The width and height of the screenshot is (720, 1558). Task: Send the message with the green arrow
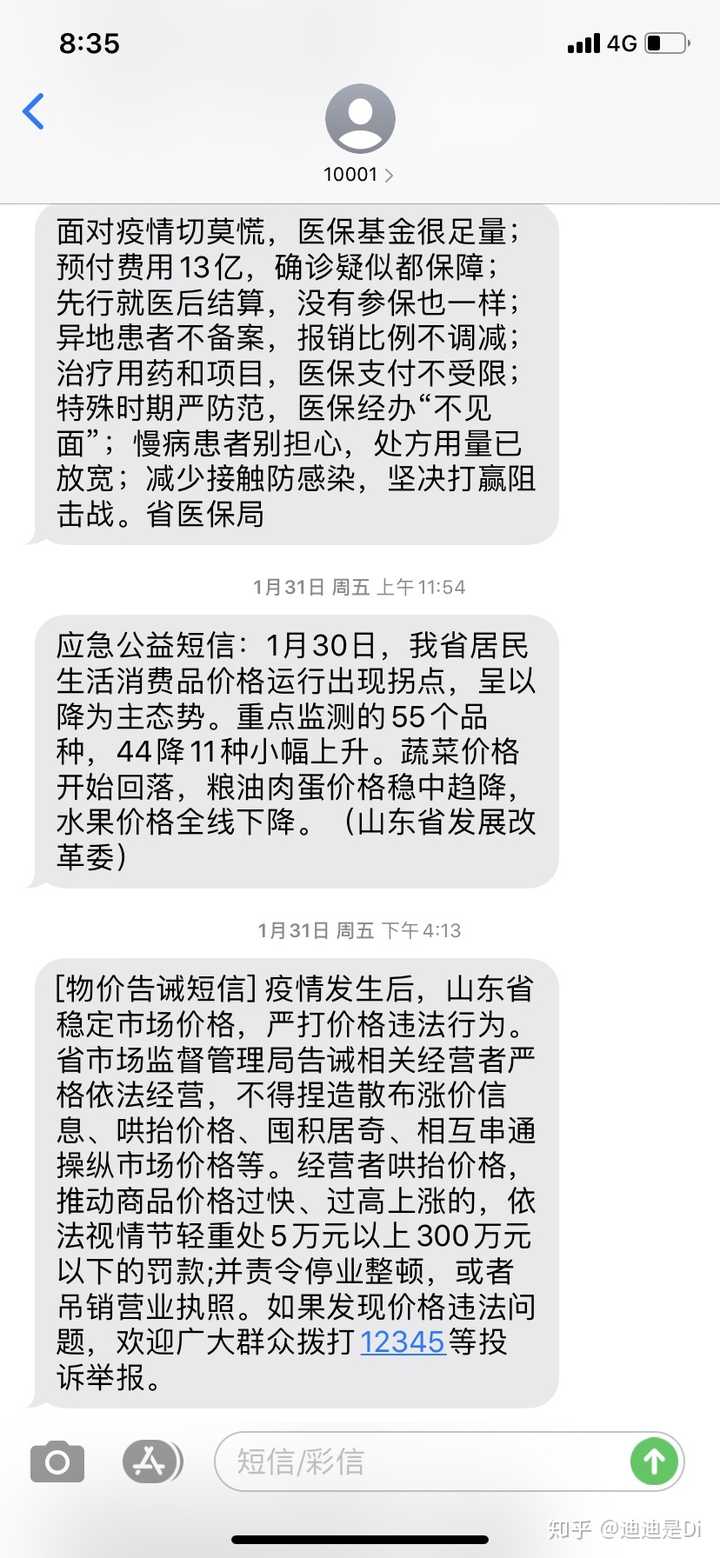pos(654,1462)
